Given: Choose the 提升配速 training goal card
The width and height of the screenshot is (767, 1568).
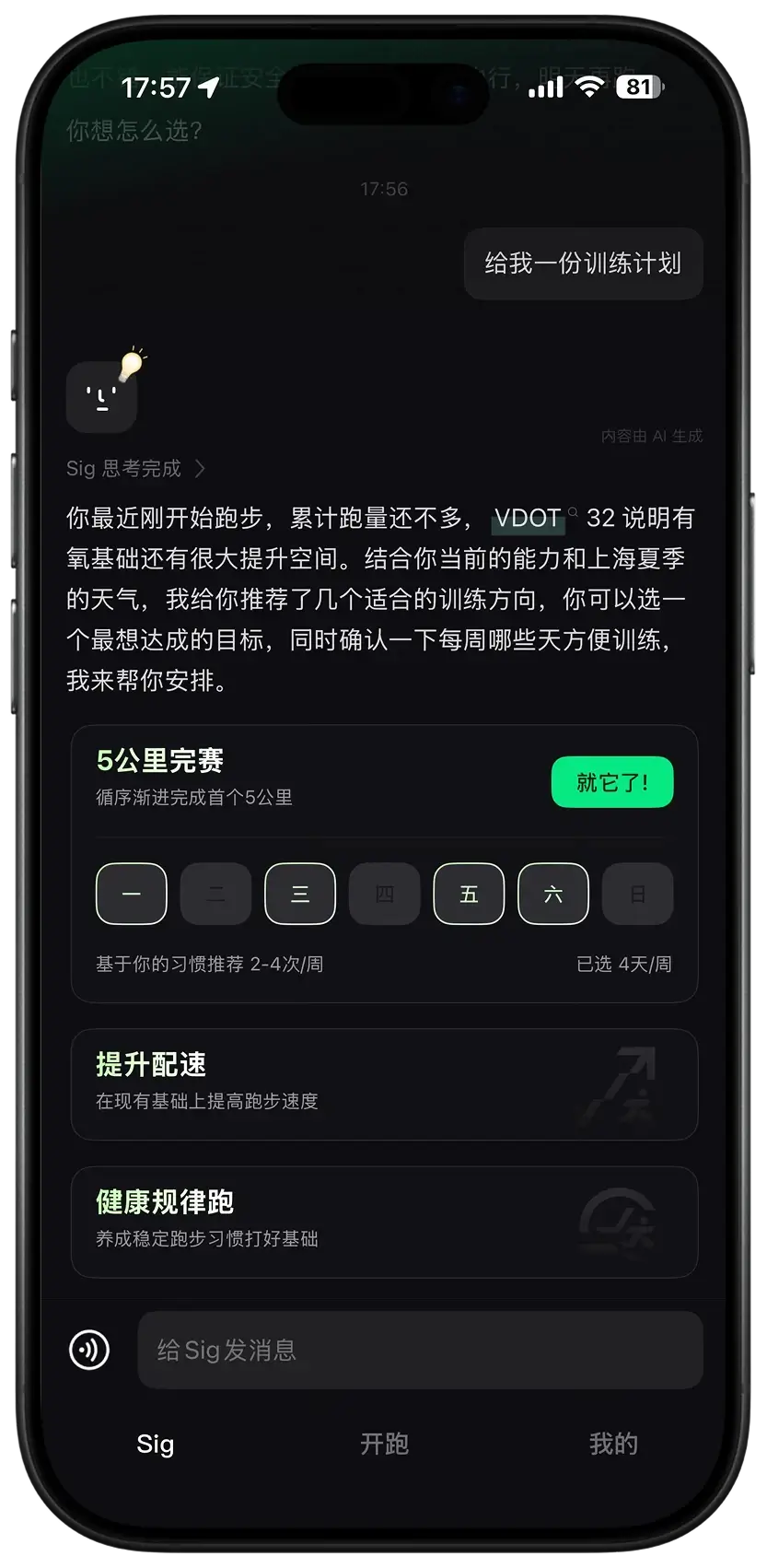Looking at the screenshot, I should (x=384, y=1084).
